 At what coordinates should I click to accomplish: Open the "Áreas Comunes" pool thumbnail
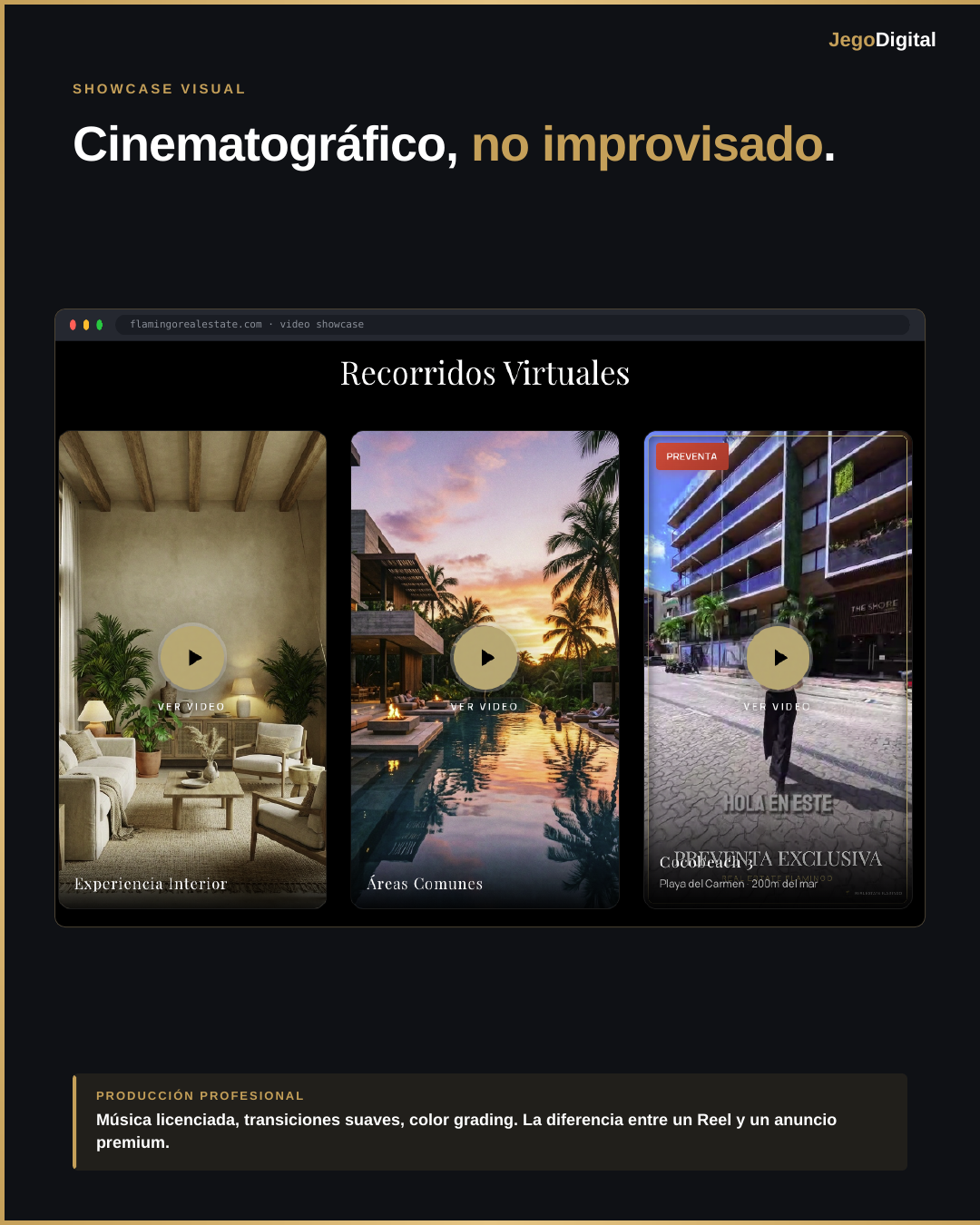pos(485,544)
